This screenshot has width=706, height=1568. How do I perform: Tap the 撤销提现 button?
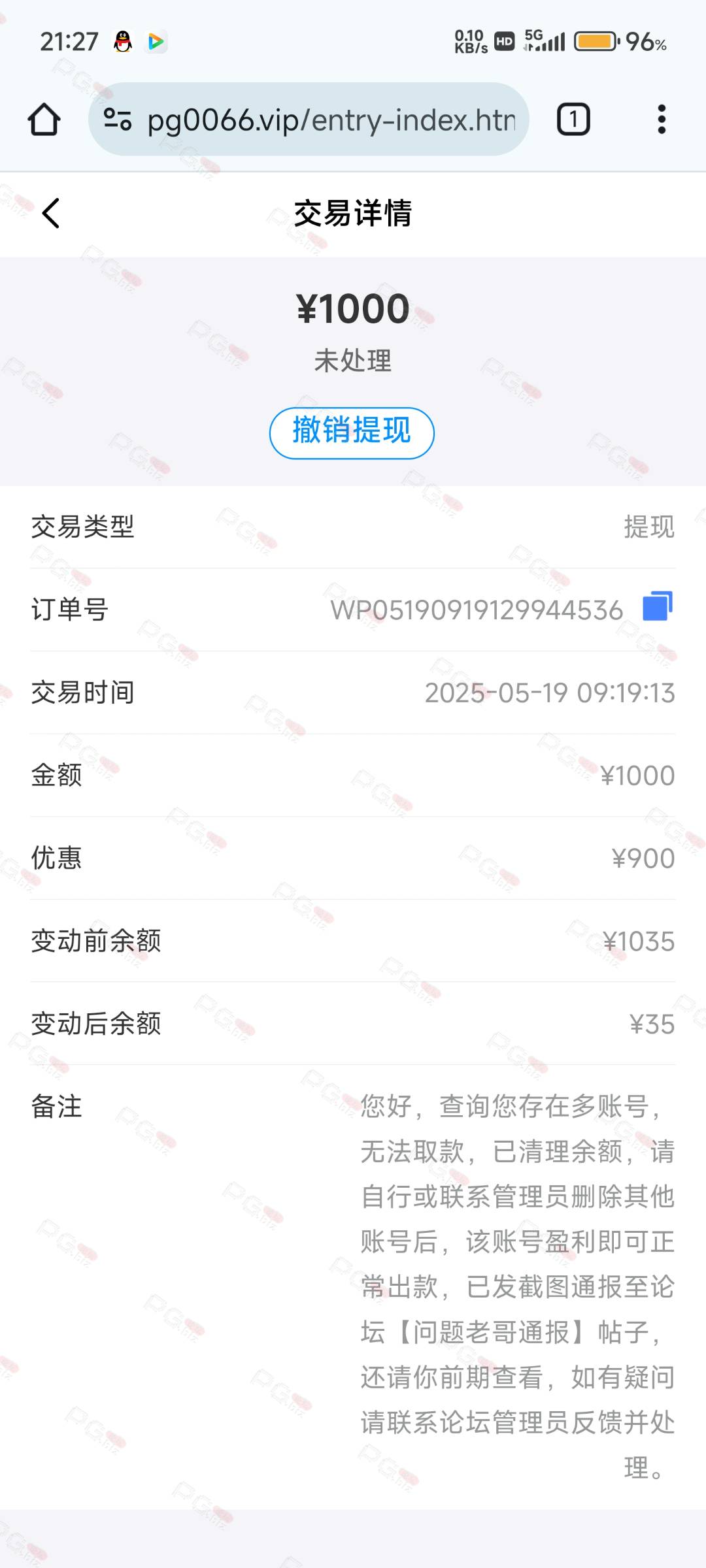tap(352, 433)
